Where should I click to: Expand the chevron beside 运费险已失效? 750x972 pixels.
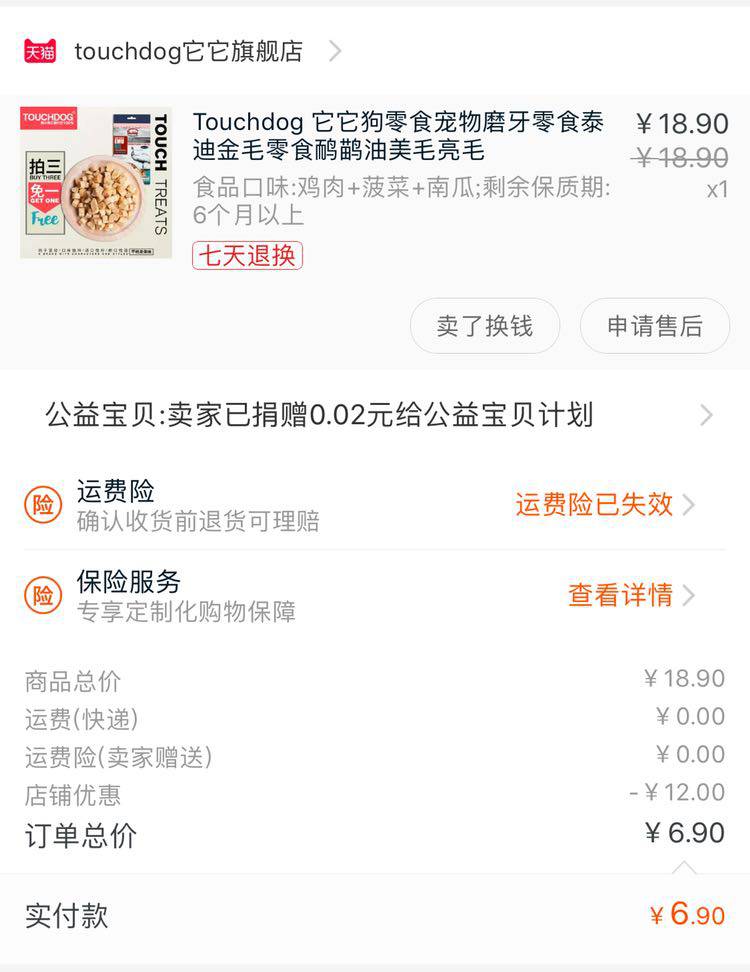689,505
